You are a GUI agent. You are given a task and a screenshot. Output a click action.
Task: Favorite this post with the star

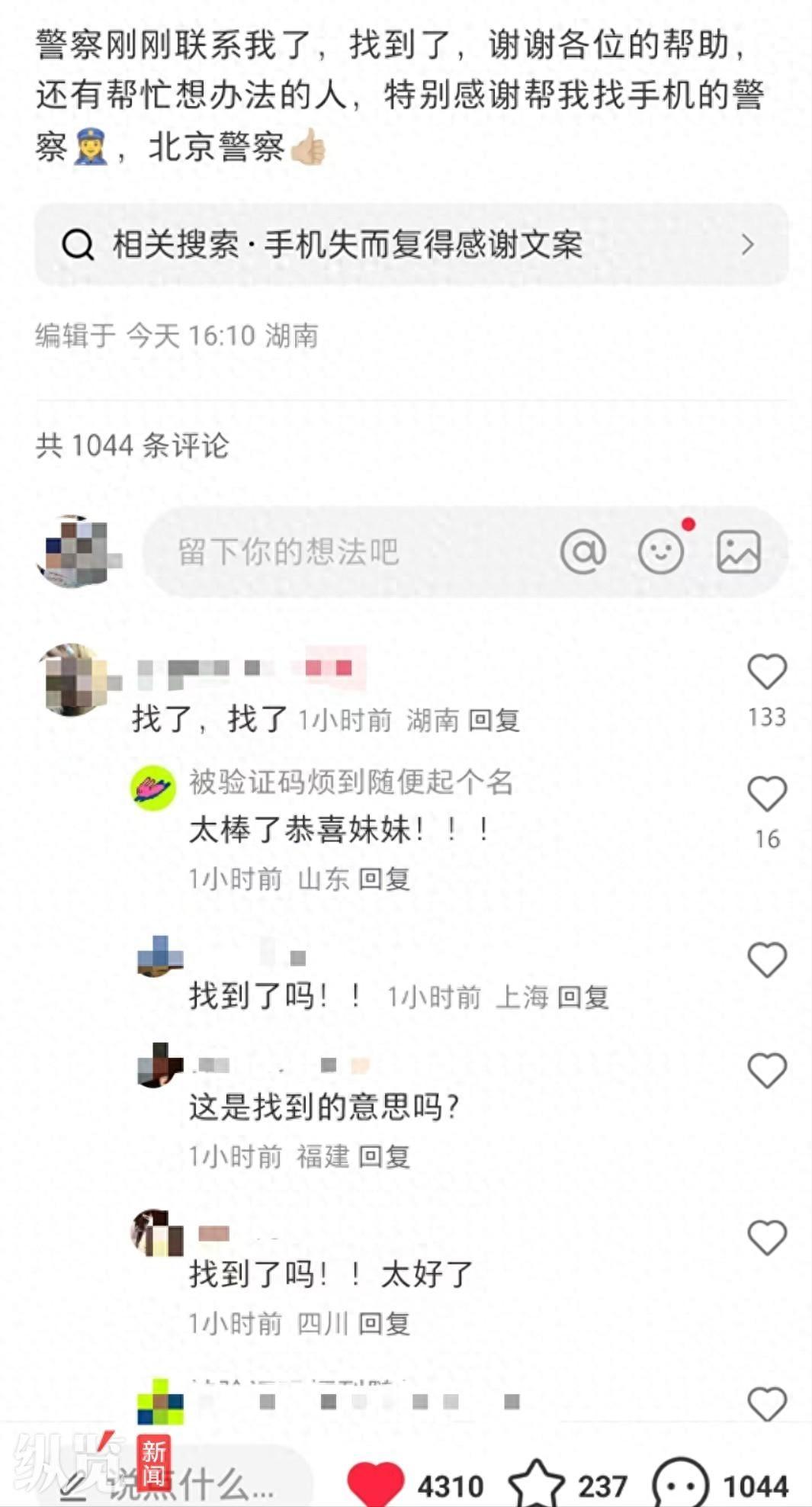[x=536, y=1484]
